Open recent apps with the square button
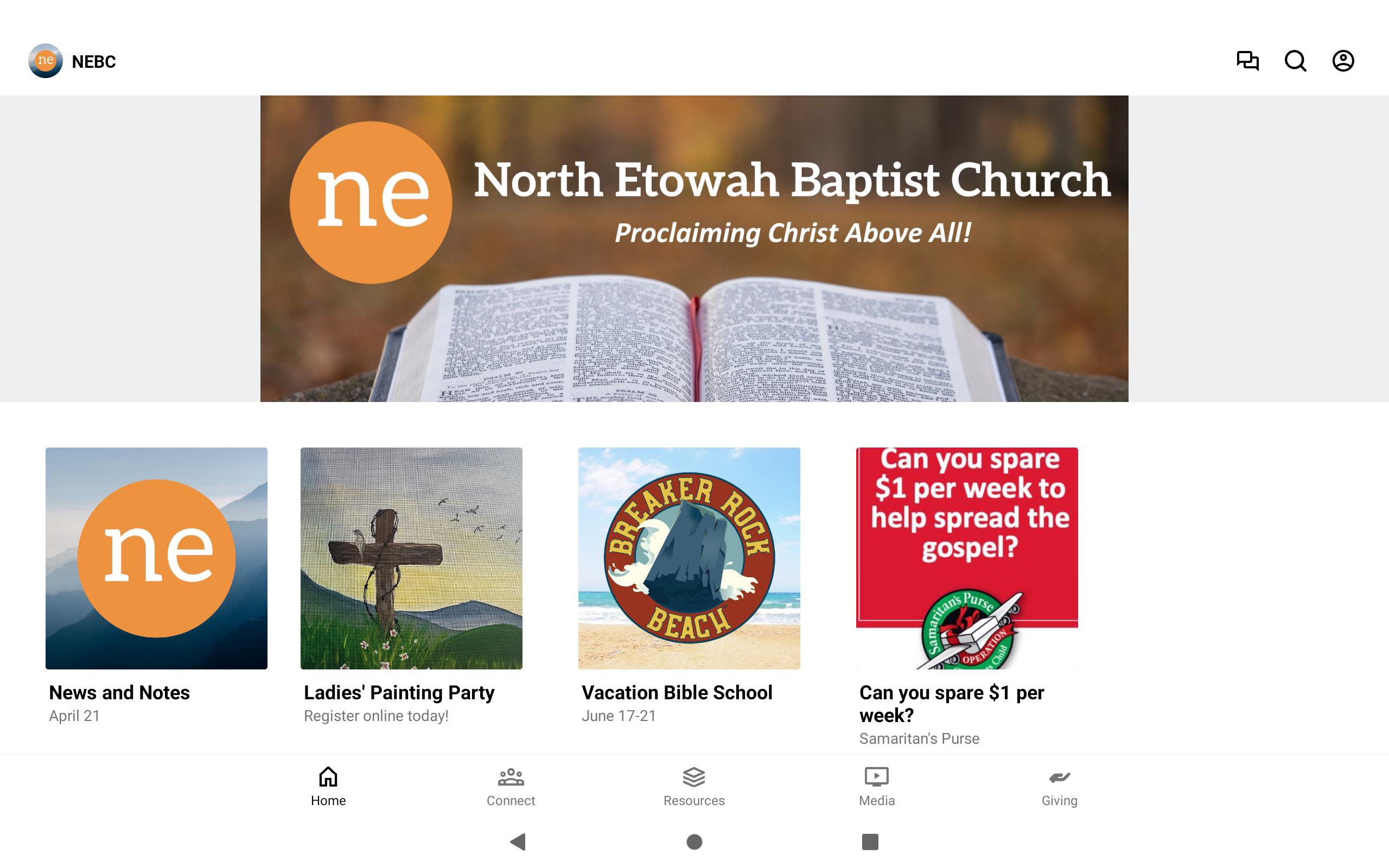 [870, 841]
